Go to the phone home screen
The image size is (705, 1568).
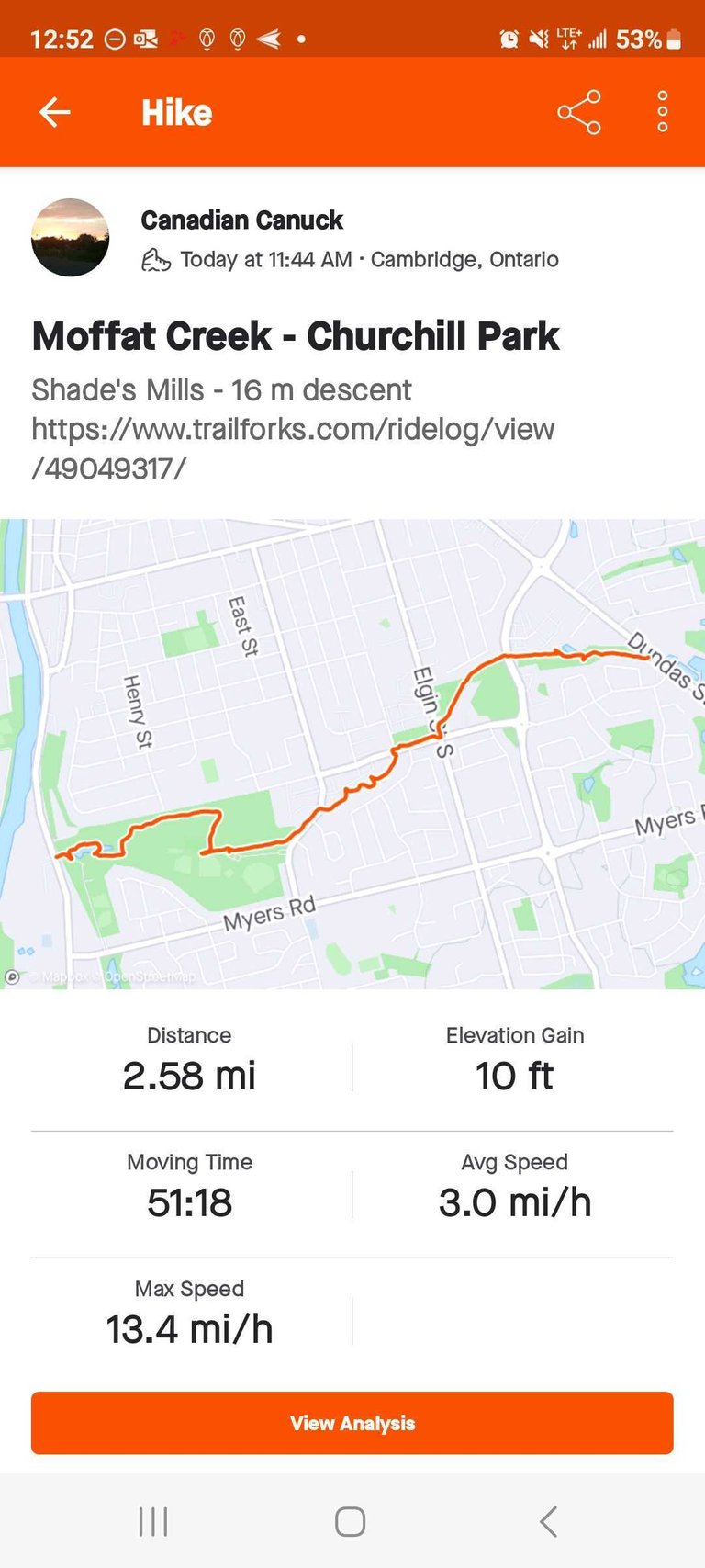(x=350, y=1521)
